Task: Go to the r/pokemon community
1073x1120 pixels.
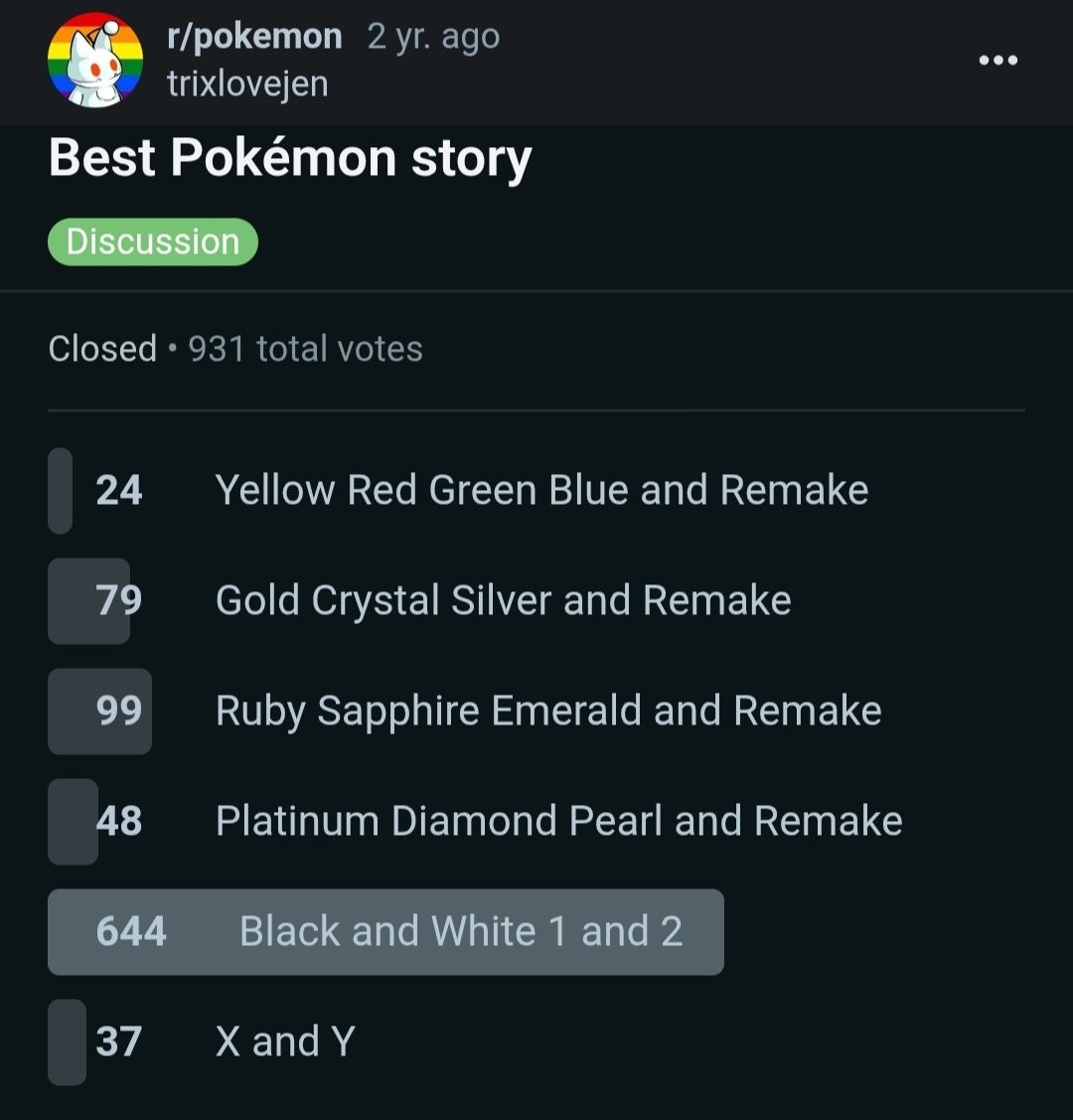Action: (254, 37)
